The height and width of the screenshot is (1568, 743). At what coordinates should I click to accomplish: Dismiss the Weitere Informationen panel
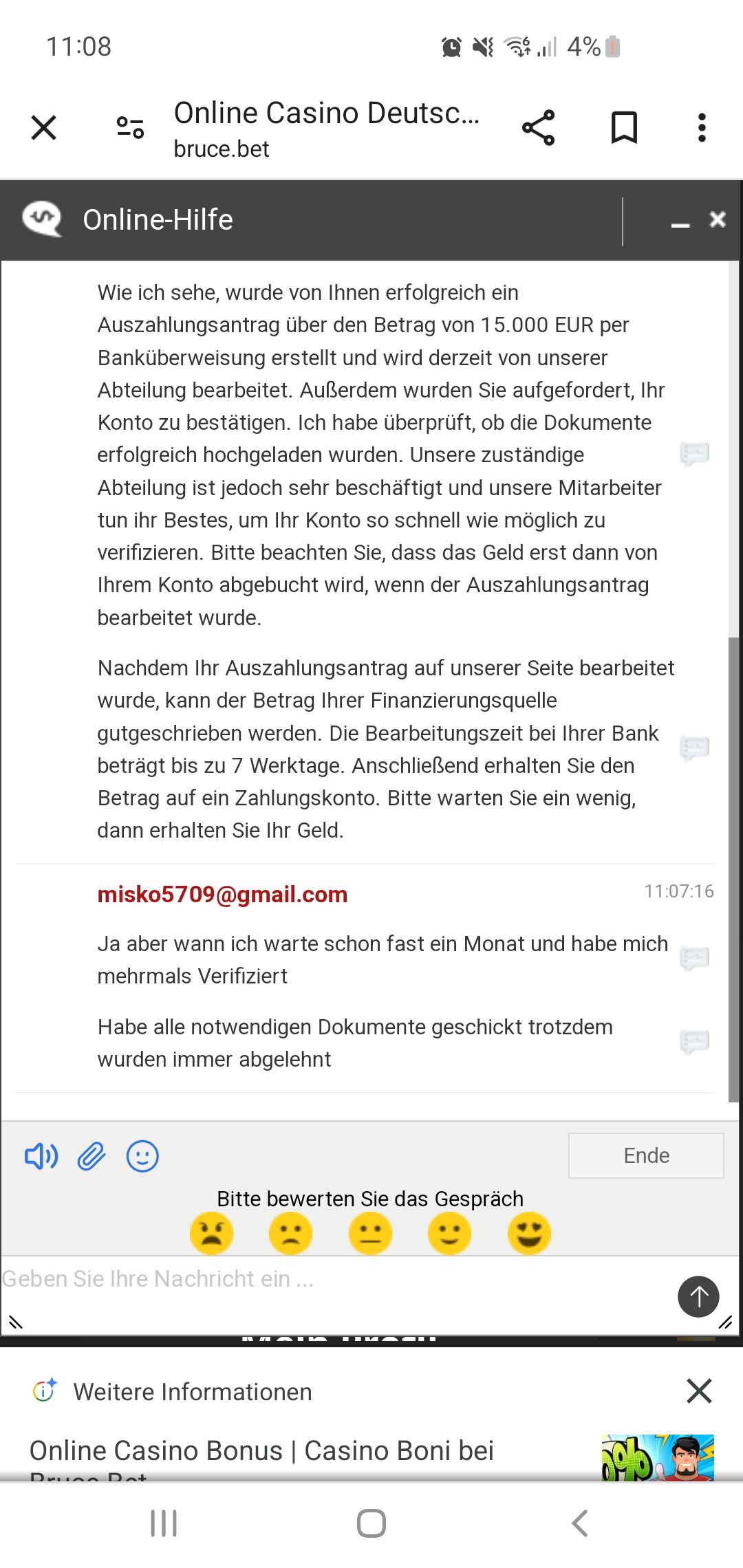point(699,1391)
